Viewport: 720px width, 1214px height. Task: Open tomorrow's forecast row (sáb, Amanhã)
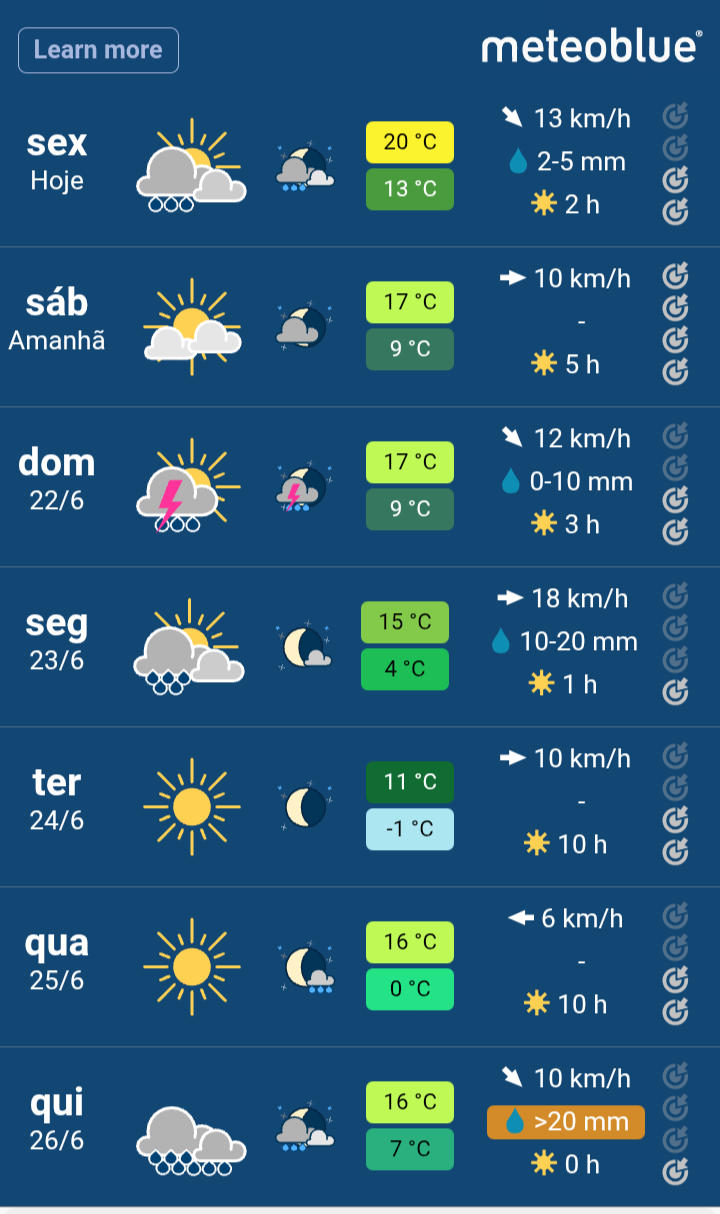(360, 327)
